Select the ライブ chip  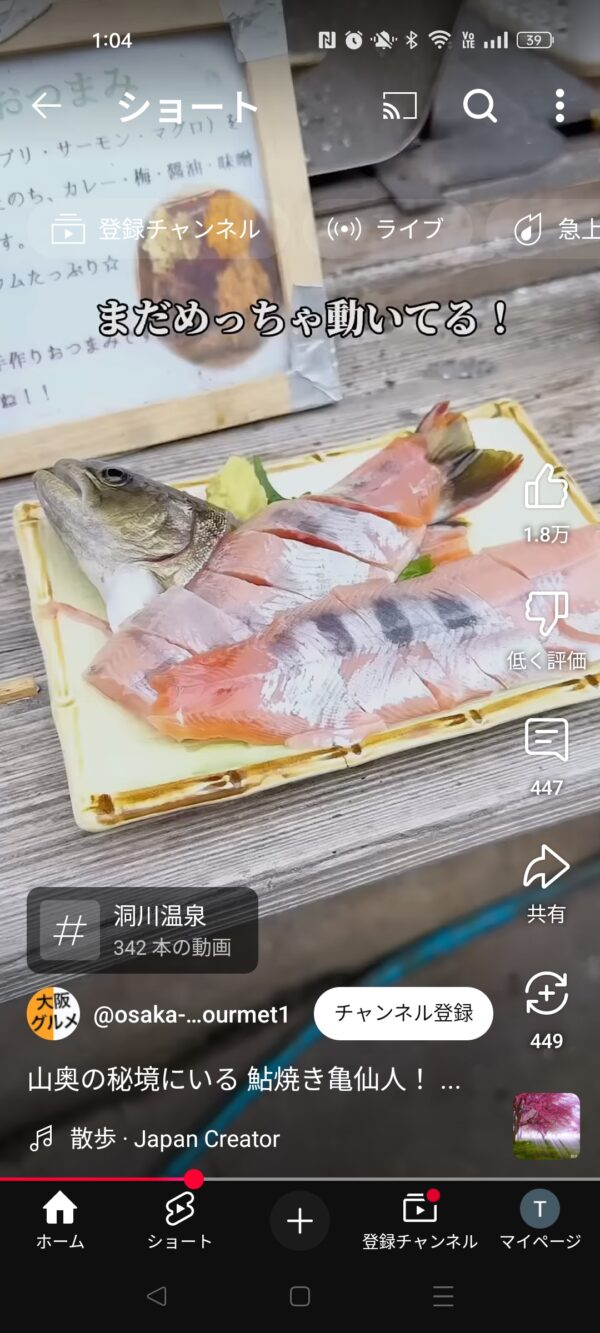click(x=385, y=229)
